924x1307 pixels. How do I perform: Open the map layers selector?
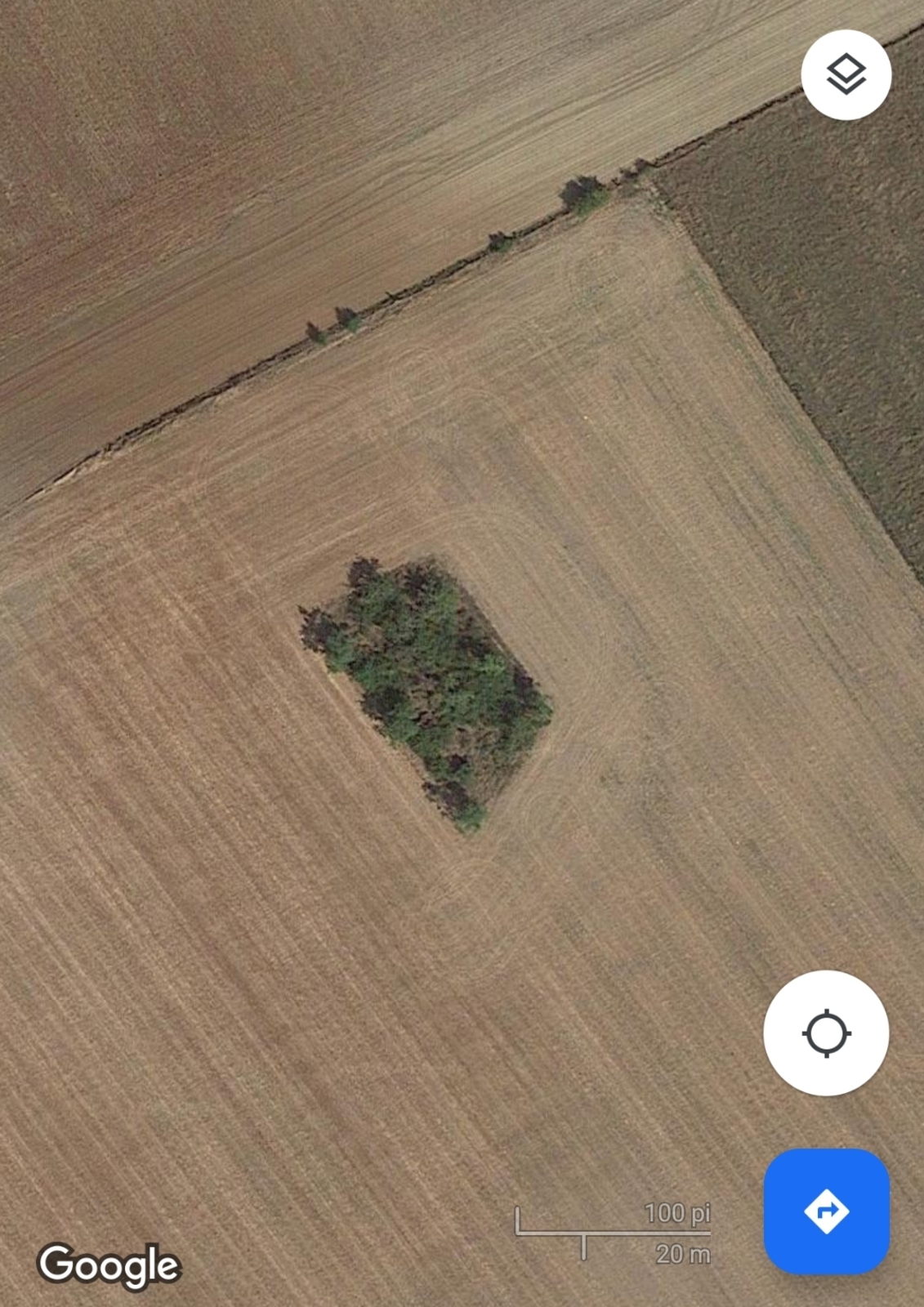pos(846,74)
